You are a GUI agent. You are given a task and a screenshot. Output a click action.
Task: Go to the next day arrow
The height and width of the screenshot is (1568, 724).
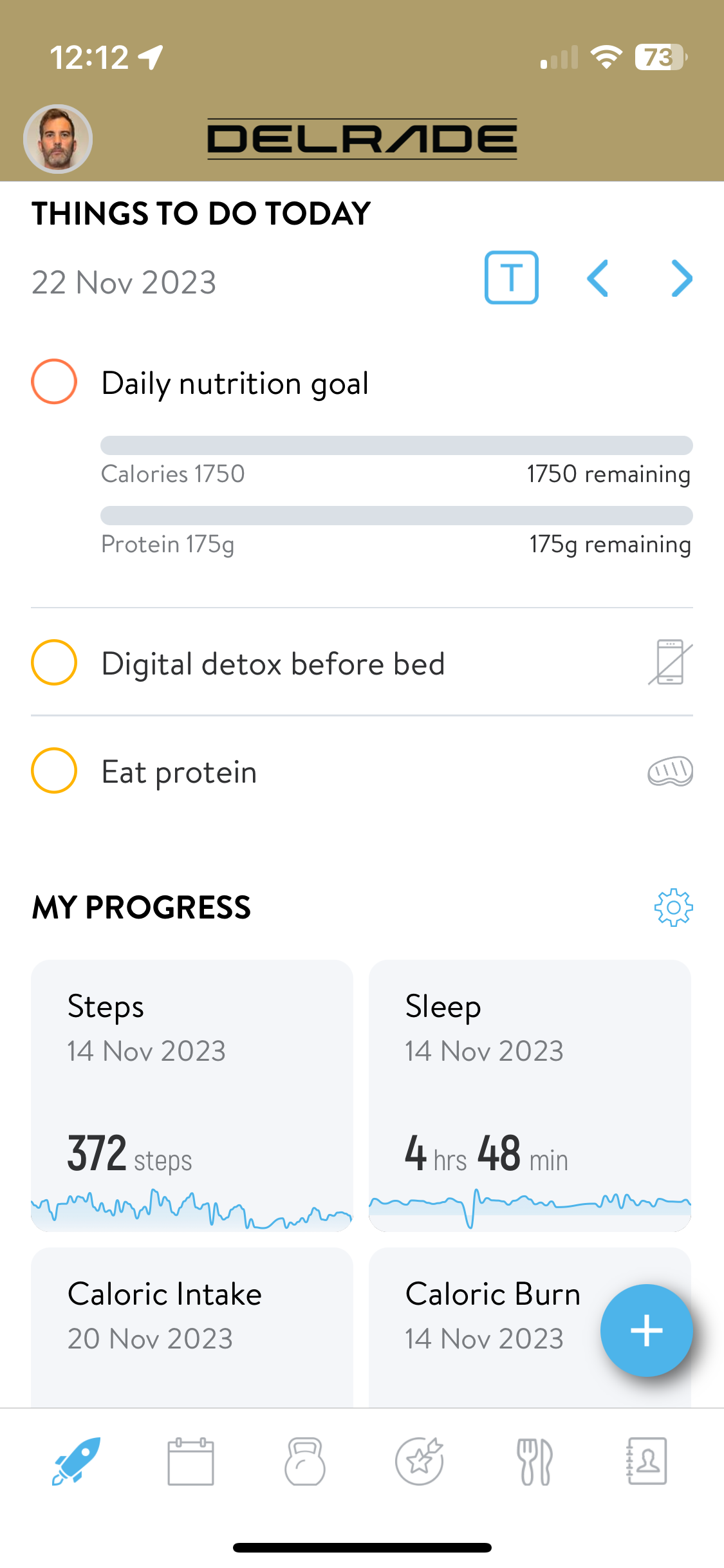pyautogui.click(x=682, y=278)
